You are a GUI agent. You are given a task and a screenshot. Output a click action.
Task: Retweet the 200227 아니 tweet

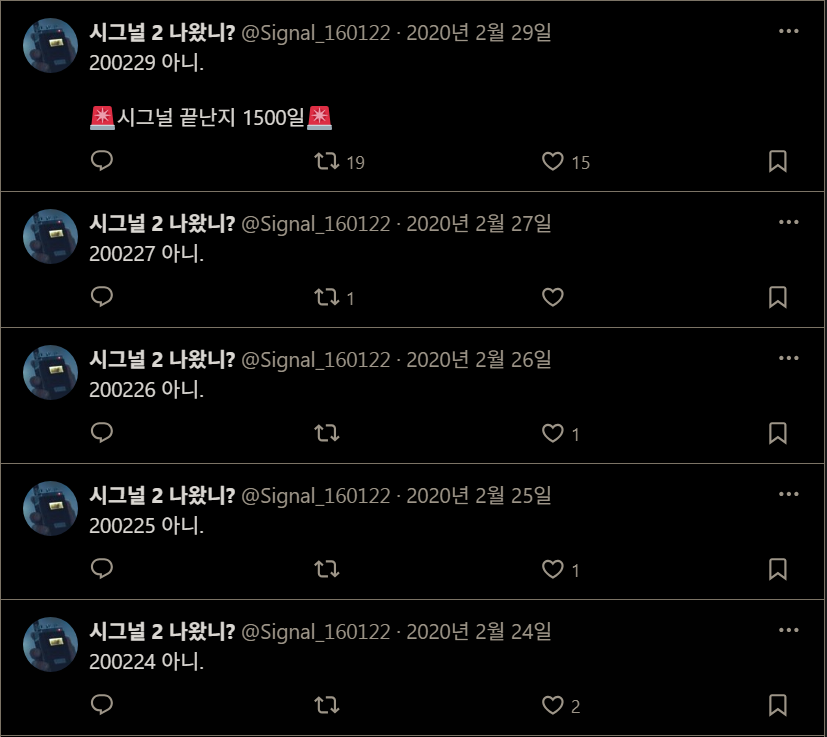pos(327,297)
